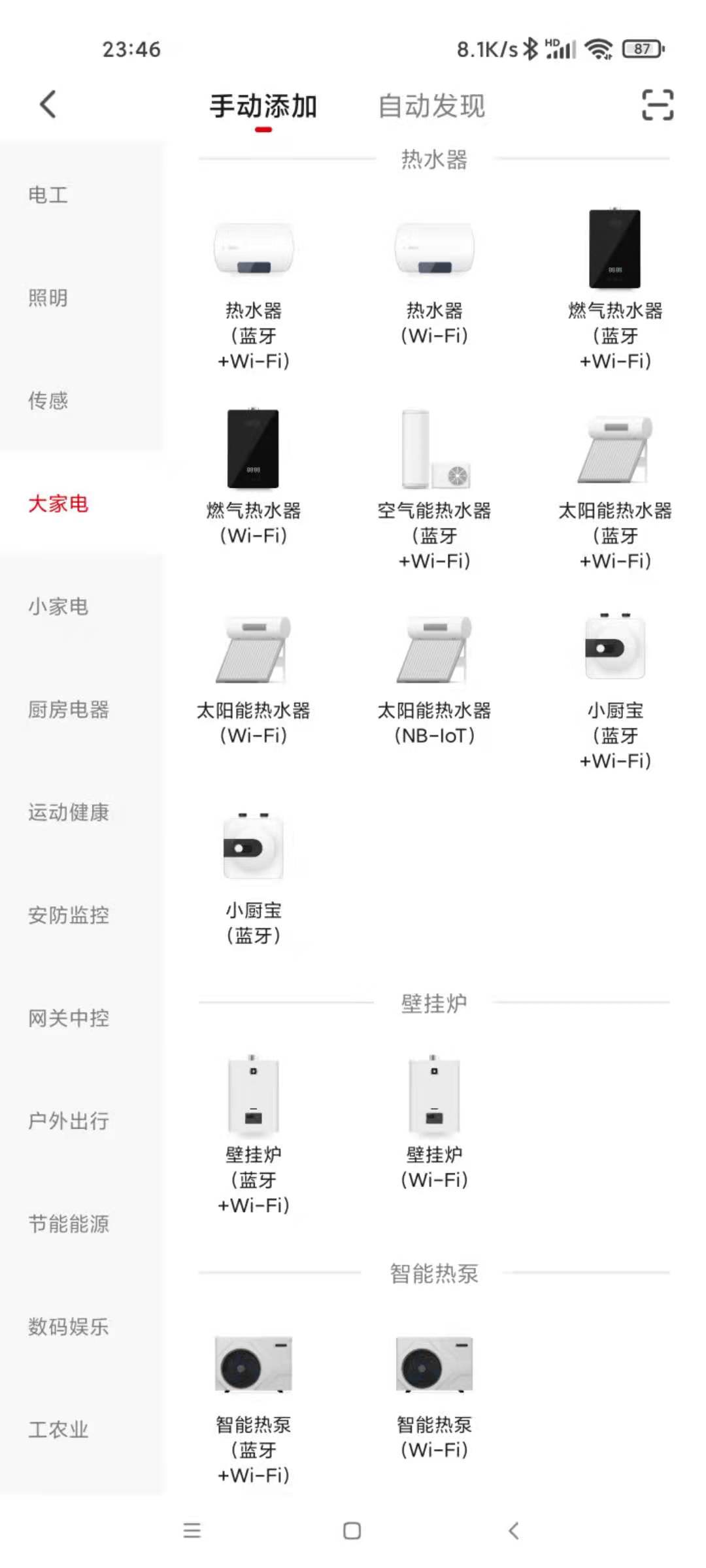
Task: Open the 电工 category
Action: point(48,195)
